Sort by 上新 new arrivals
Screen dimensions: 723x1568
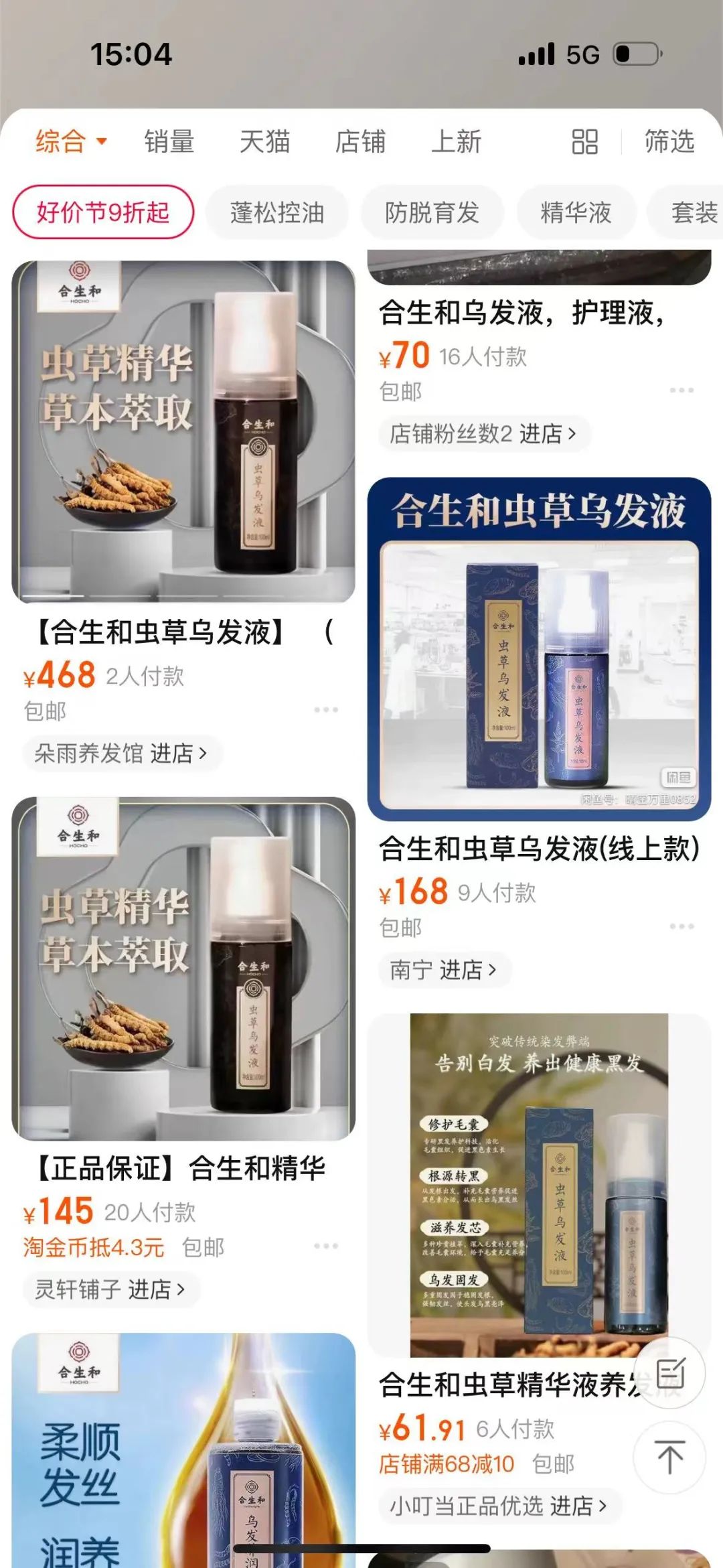(456, 141)
